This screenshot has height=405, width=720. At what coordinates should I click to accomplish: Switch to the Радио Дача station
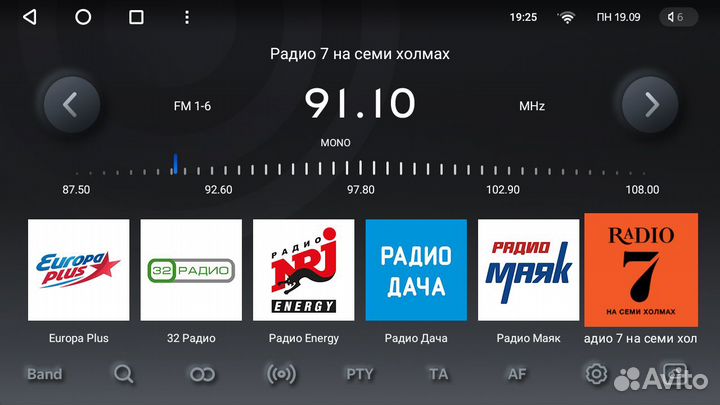click(416, 270)
